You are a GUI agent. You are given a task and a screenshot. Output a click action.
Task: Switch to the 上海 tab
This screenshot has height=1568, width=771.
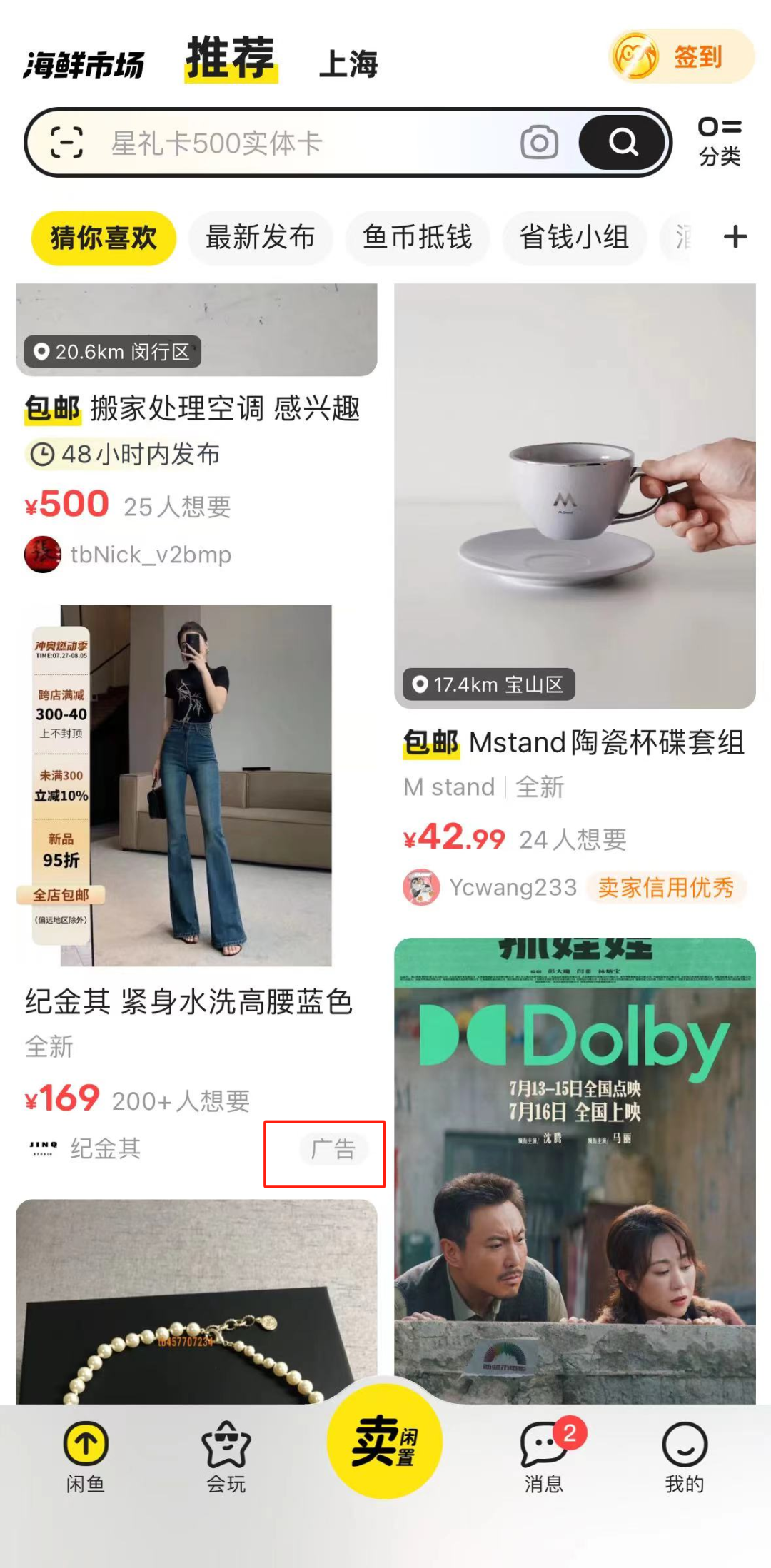point(348,64)
